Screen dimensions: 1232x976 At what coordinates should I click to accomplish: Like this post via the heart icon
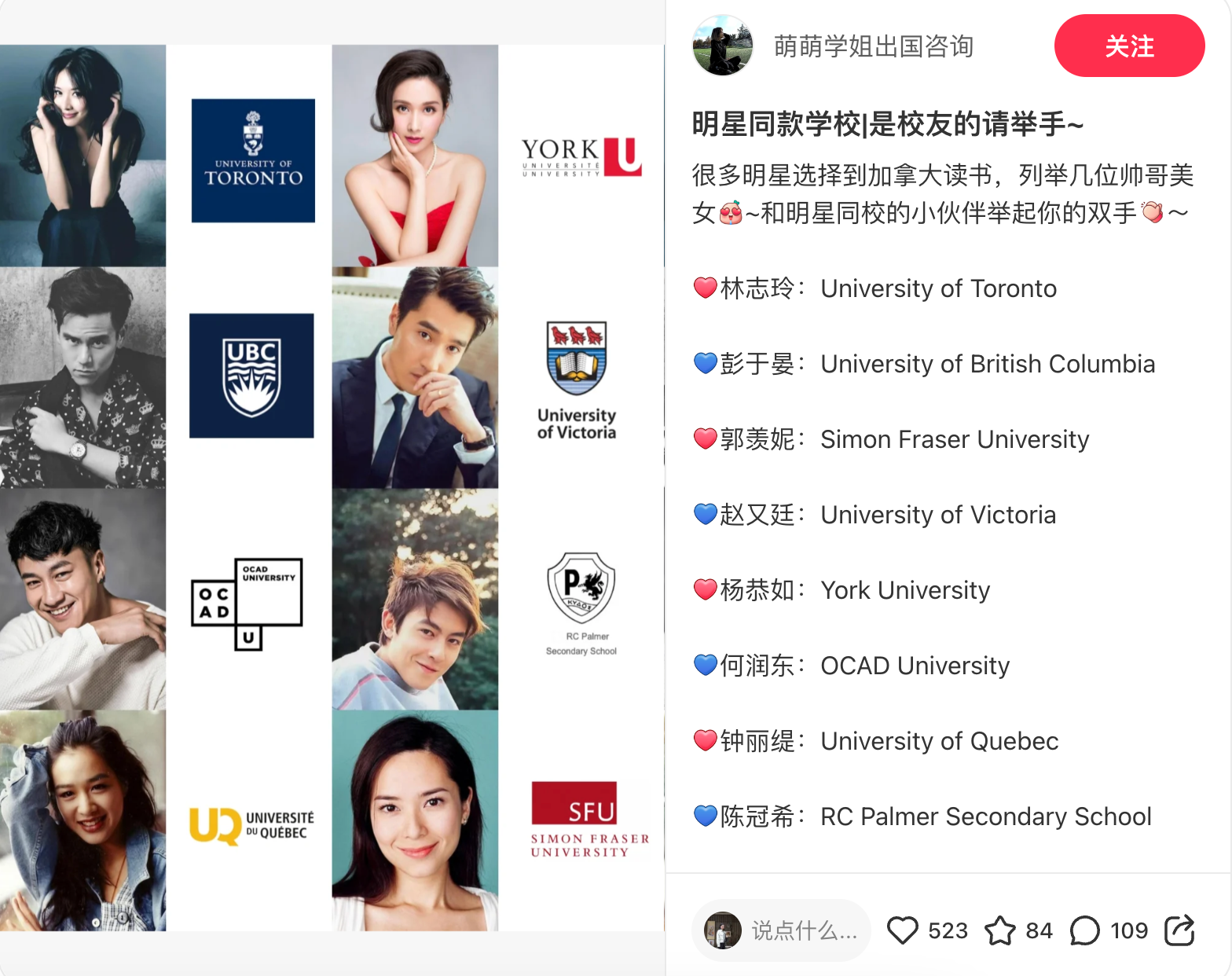tap(903, 930)
